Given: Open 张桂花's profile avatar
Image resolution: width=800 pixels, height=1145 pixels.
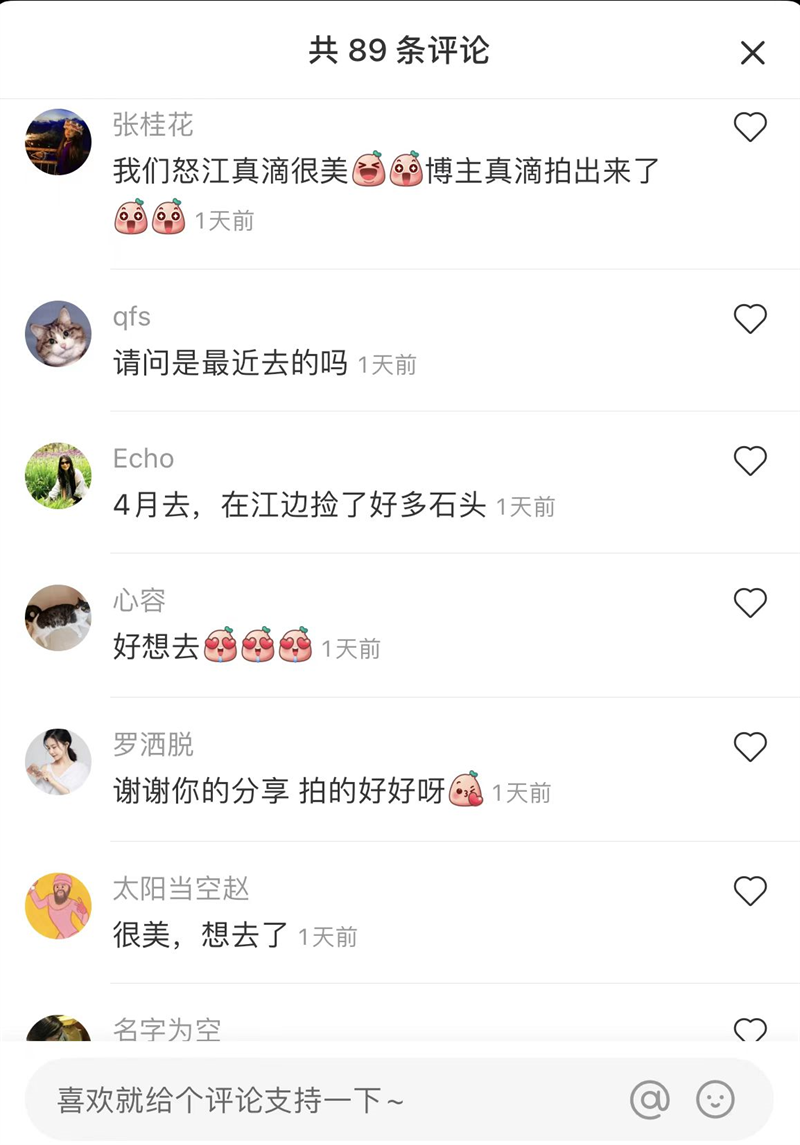Looking at the screenshot, I should point(58,142).
